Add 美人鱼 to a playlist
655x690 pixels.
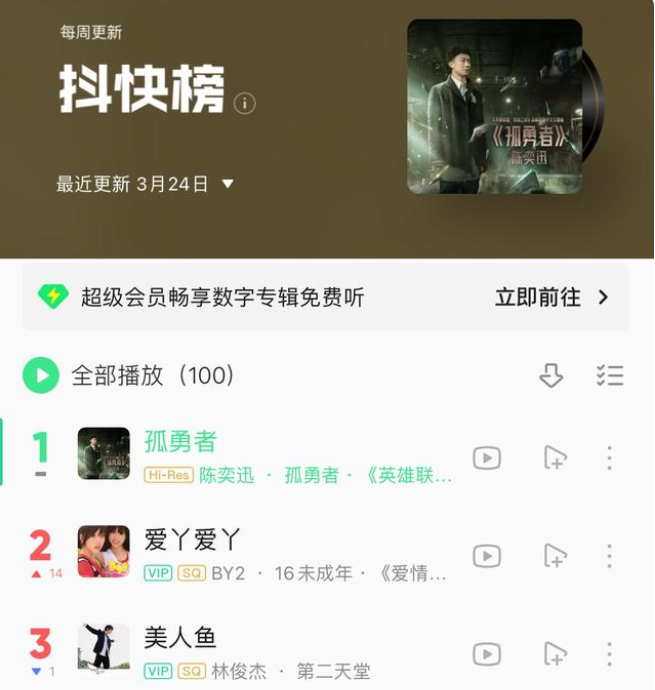[x=555, y=654]
